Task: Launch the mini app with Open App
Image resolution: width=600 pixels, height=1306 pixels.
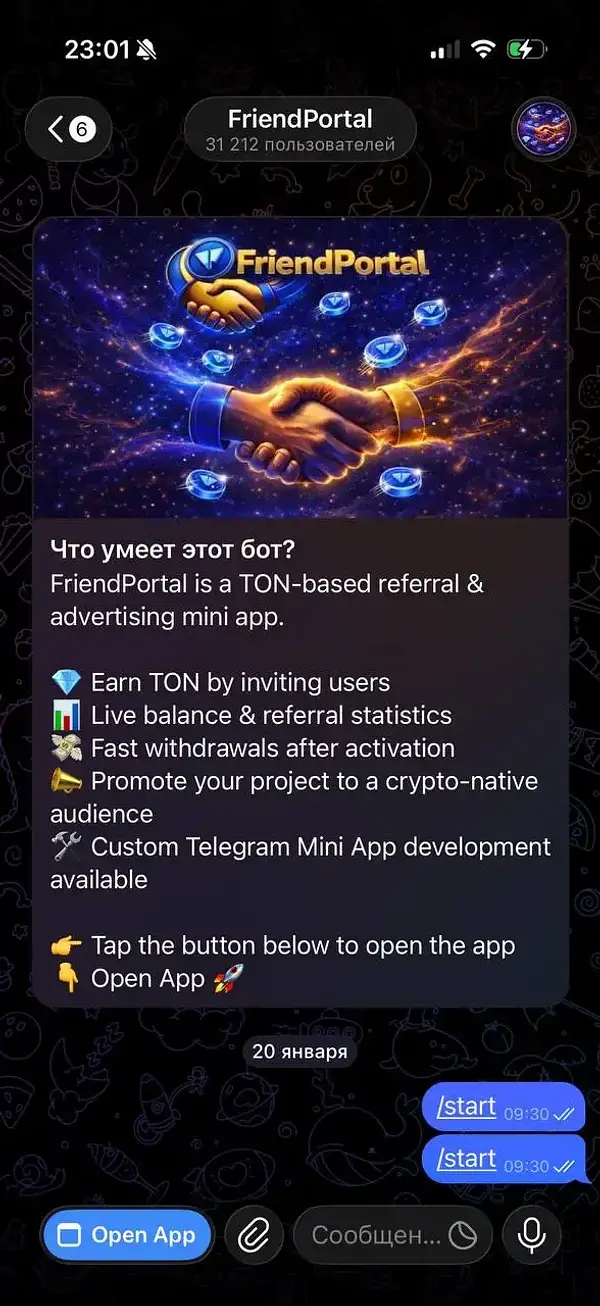Action: tap(127, 1235)
